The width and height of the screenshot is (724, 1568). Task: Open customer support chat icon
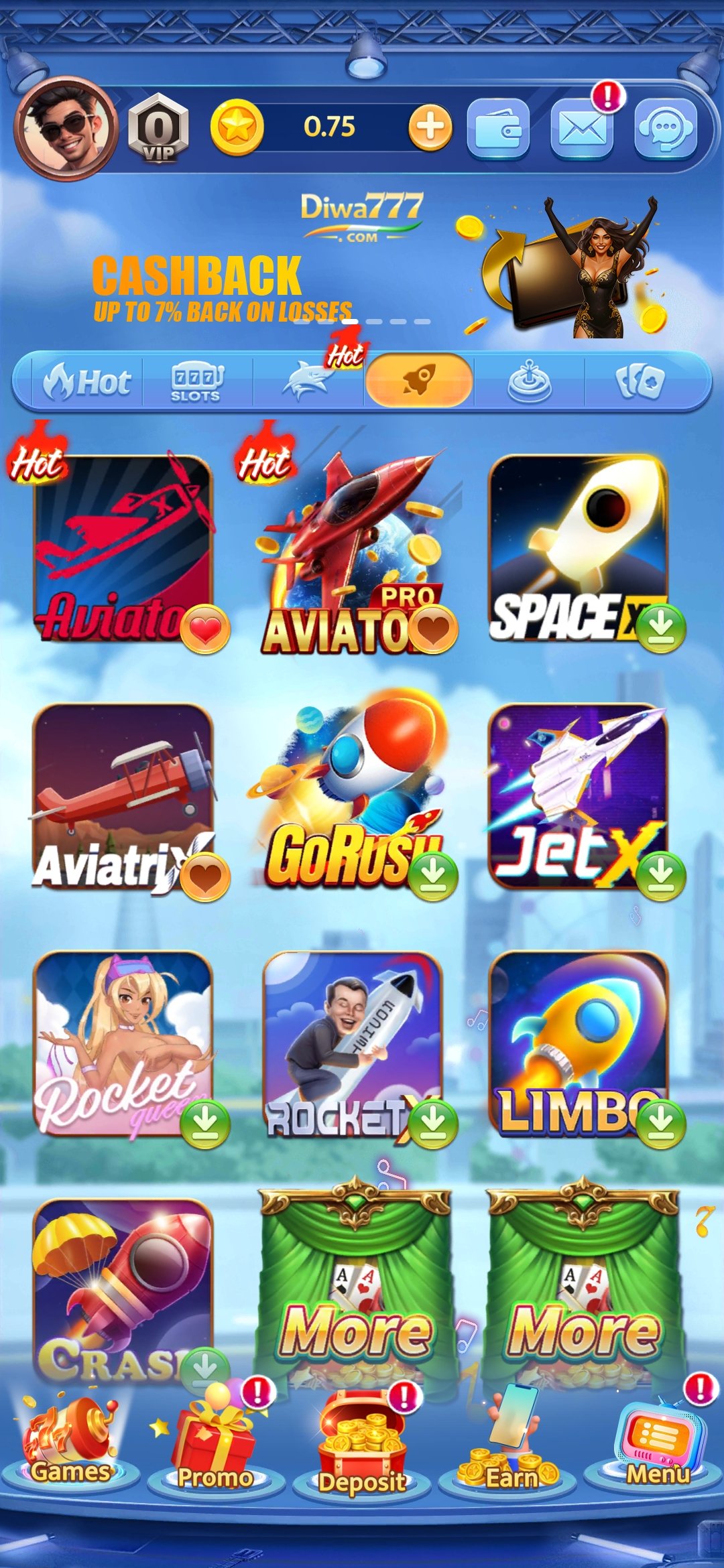(665, 129)
